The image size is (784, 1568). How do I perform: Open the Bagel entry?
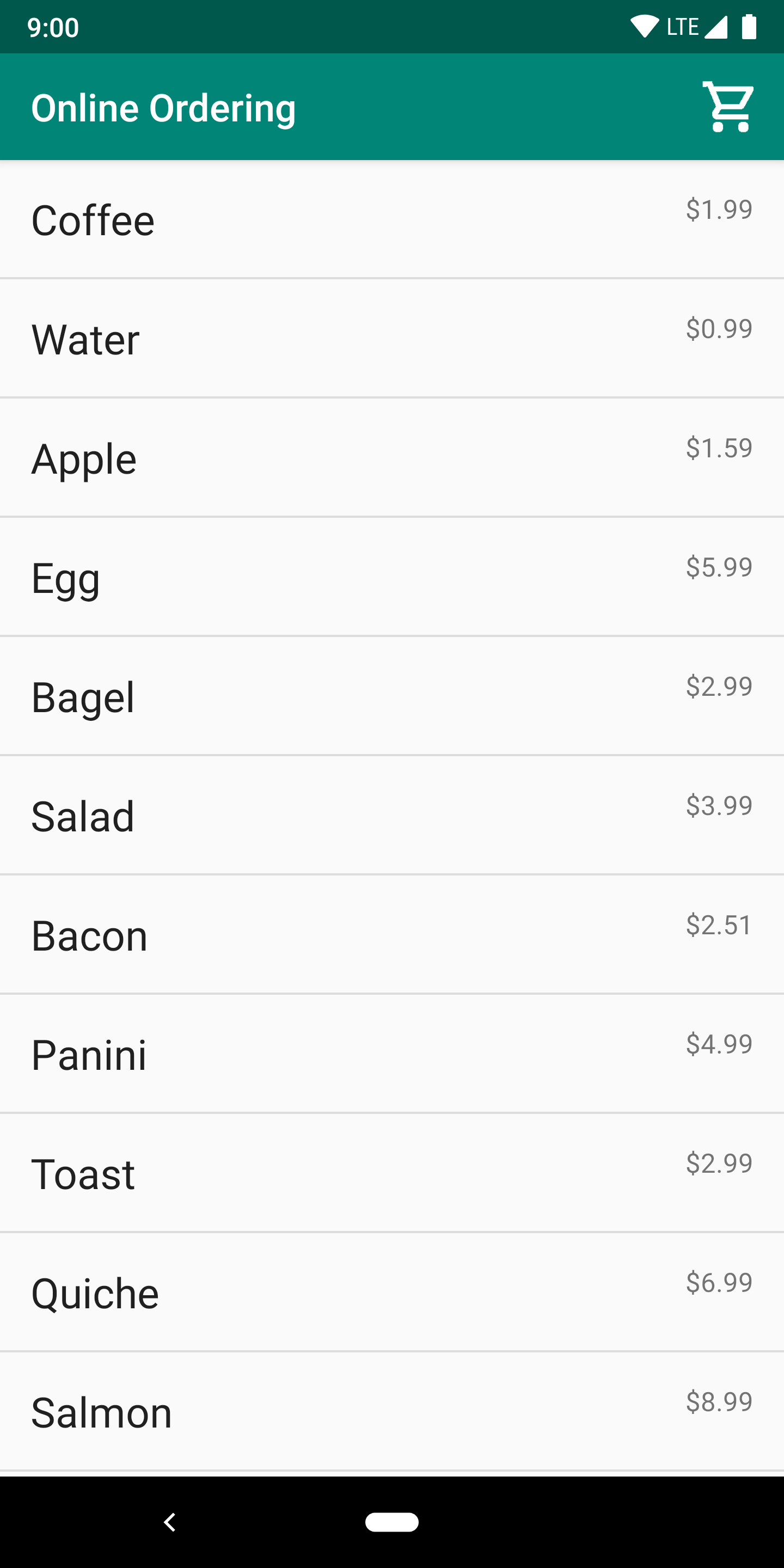pyautogui.click(x=392, y=697)
